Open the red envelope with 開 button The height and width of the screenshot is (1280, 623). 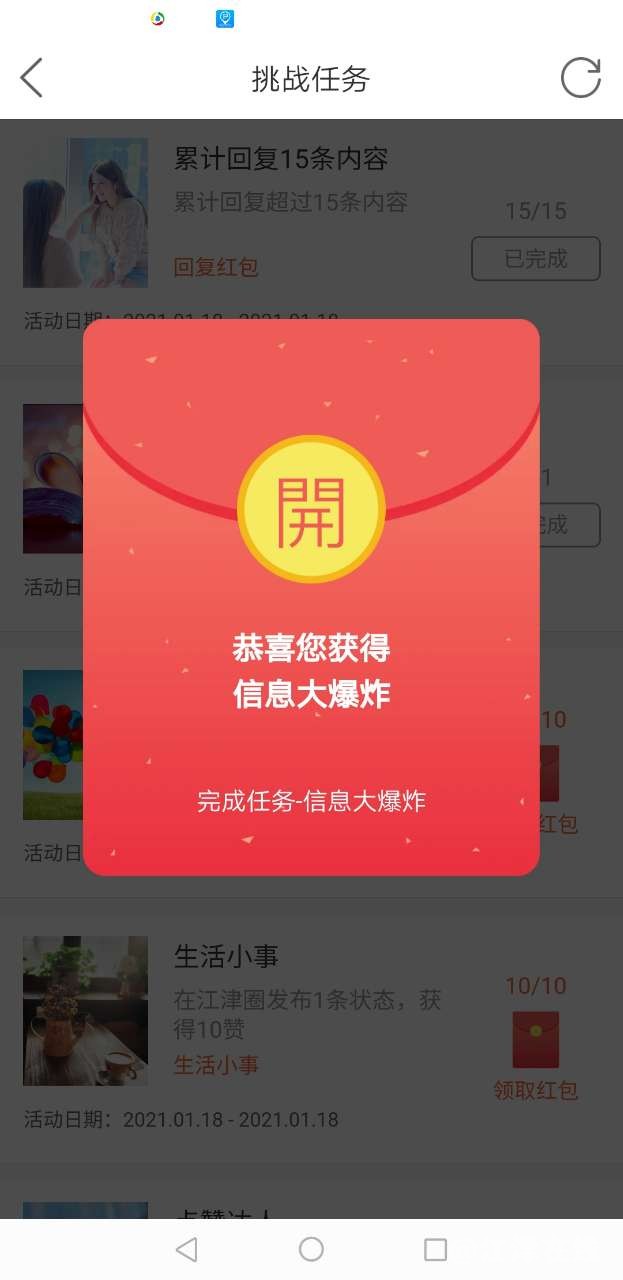[311, 509]
